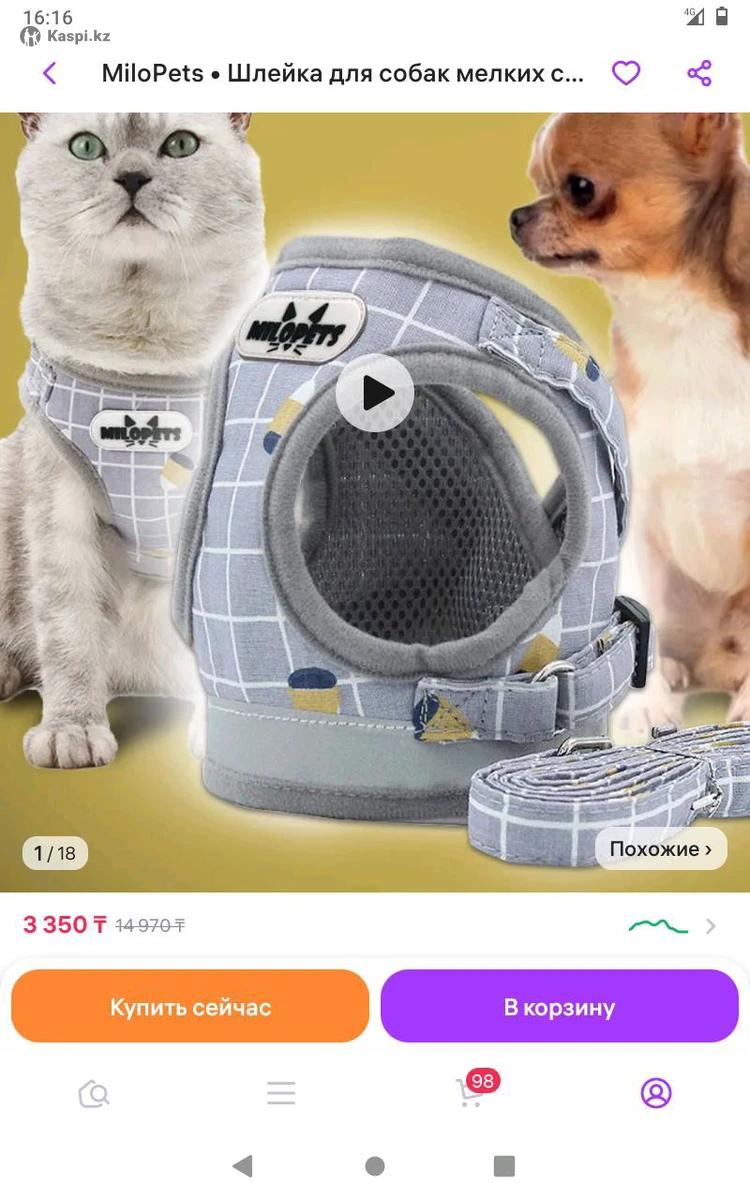Open the catalog menu tab
Image resolution: width=750 pixels, height=1200 pixels.
(281, 1093)
